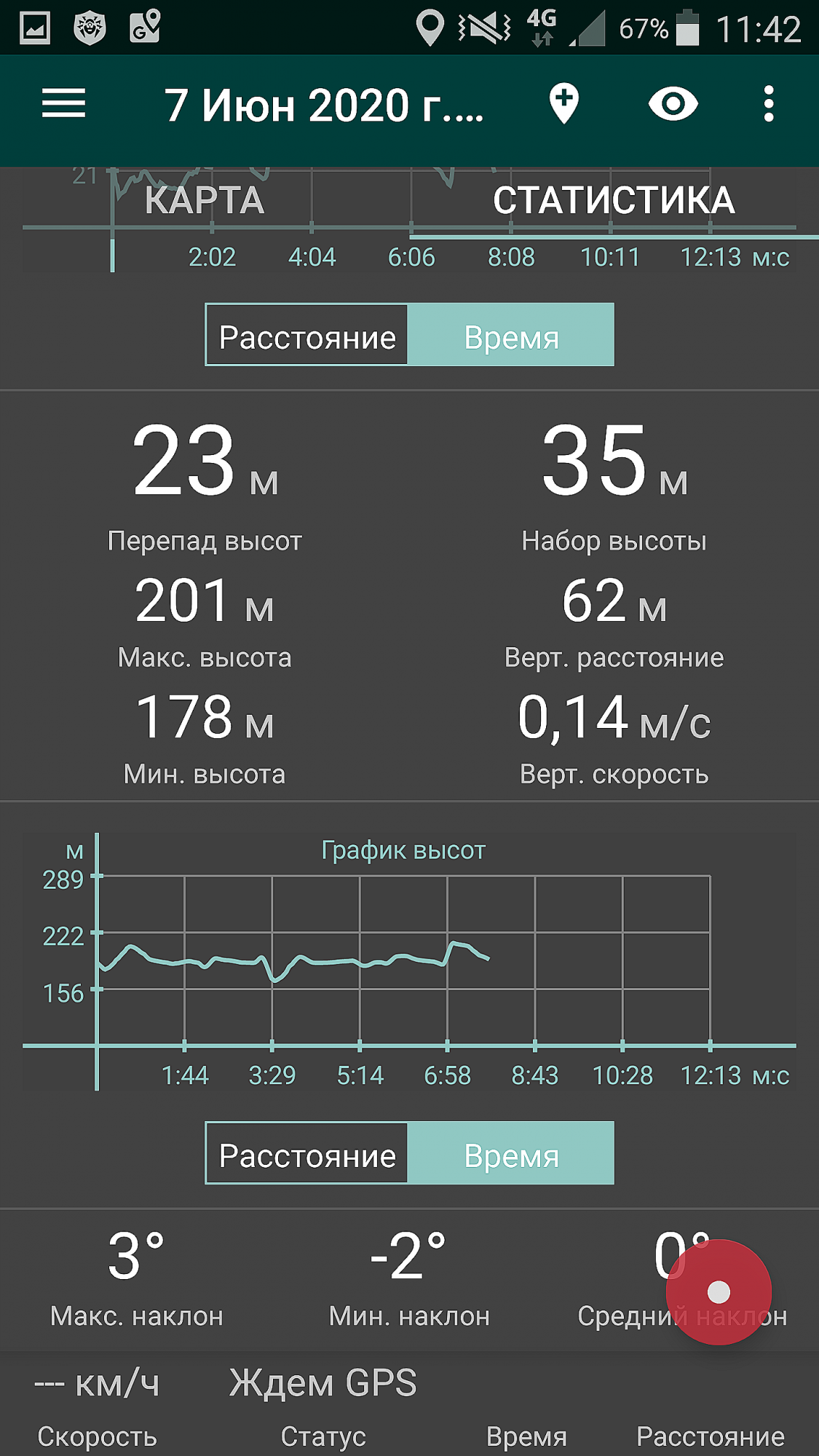
Task: Switch to the КАРТА tab
Action: pos(205,201)
